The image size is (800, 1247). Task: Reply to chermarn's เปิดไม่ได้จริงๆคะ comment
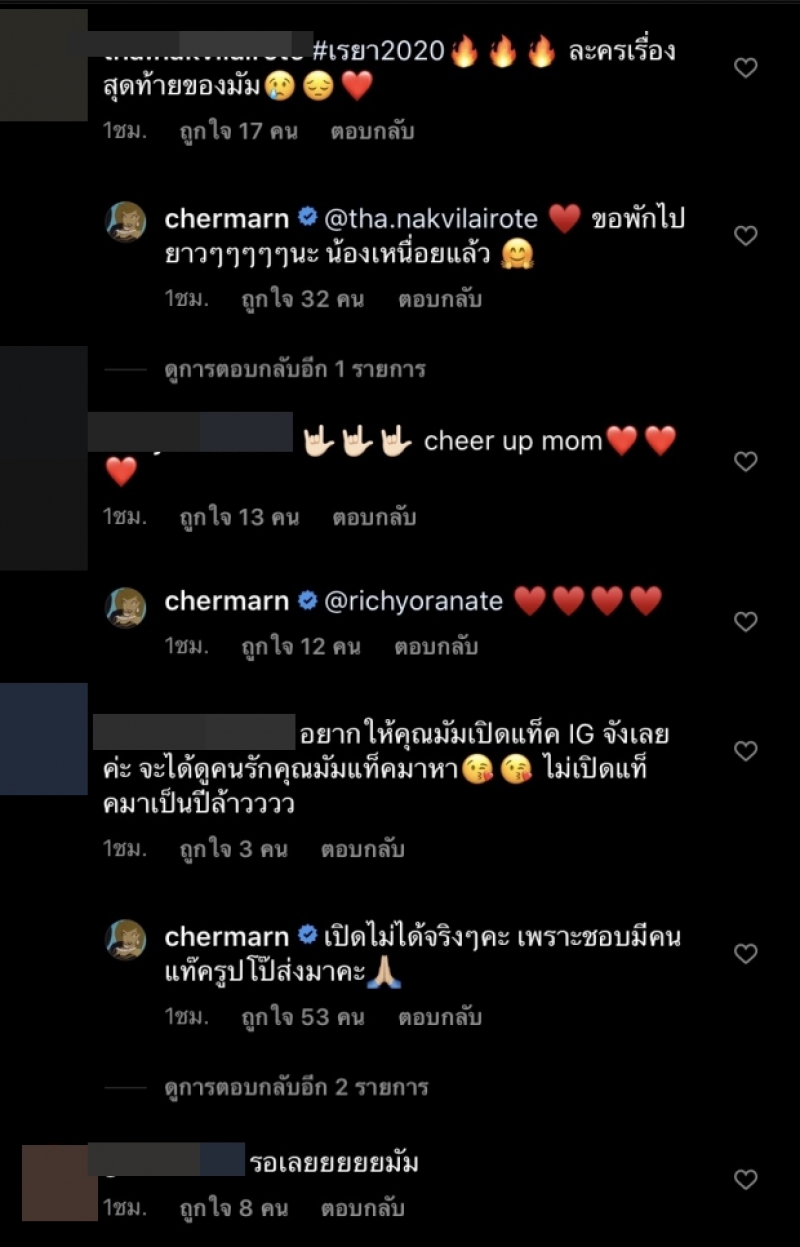coord(439,1017)
